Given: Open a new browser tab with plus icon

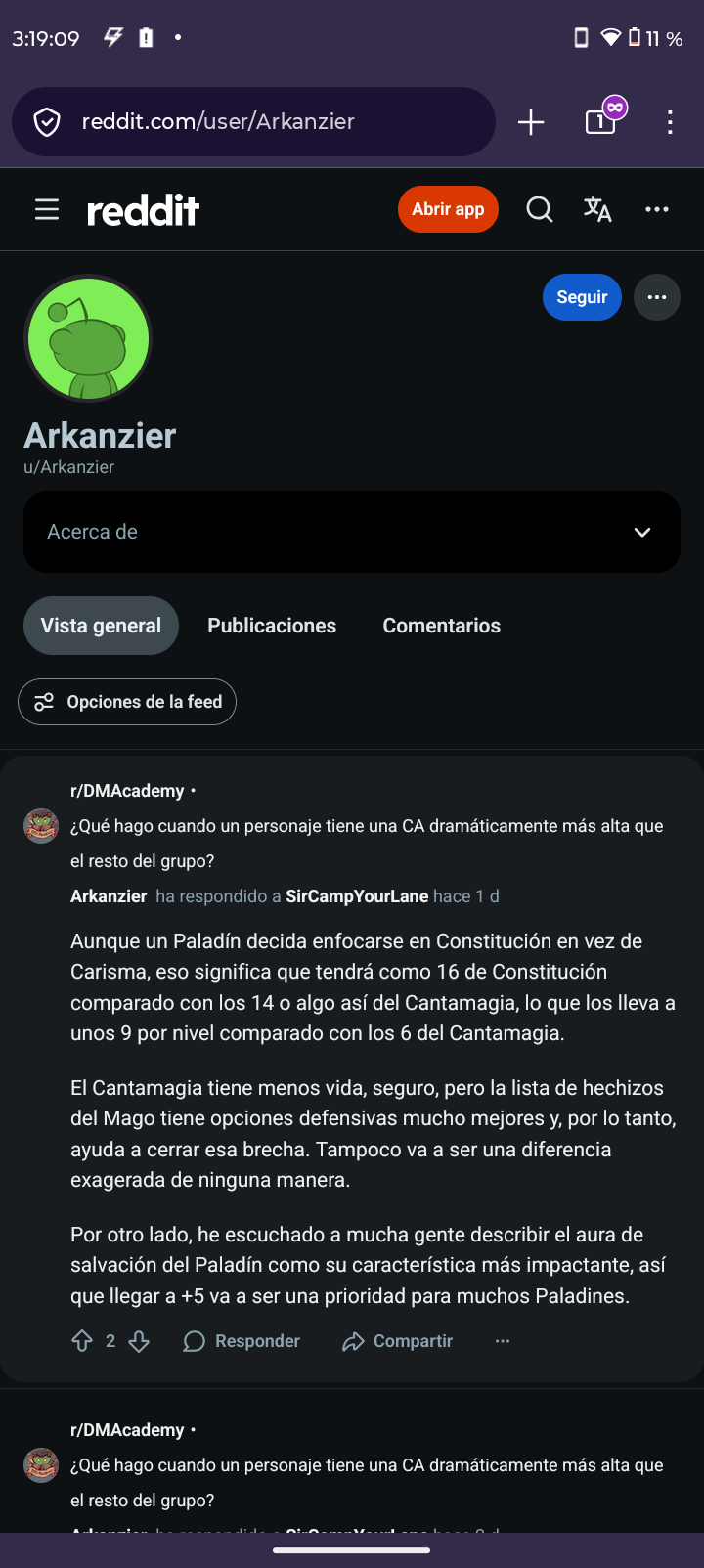Looking at the screenshot, I should (531, 122).
